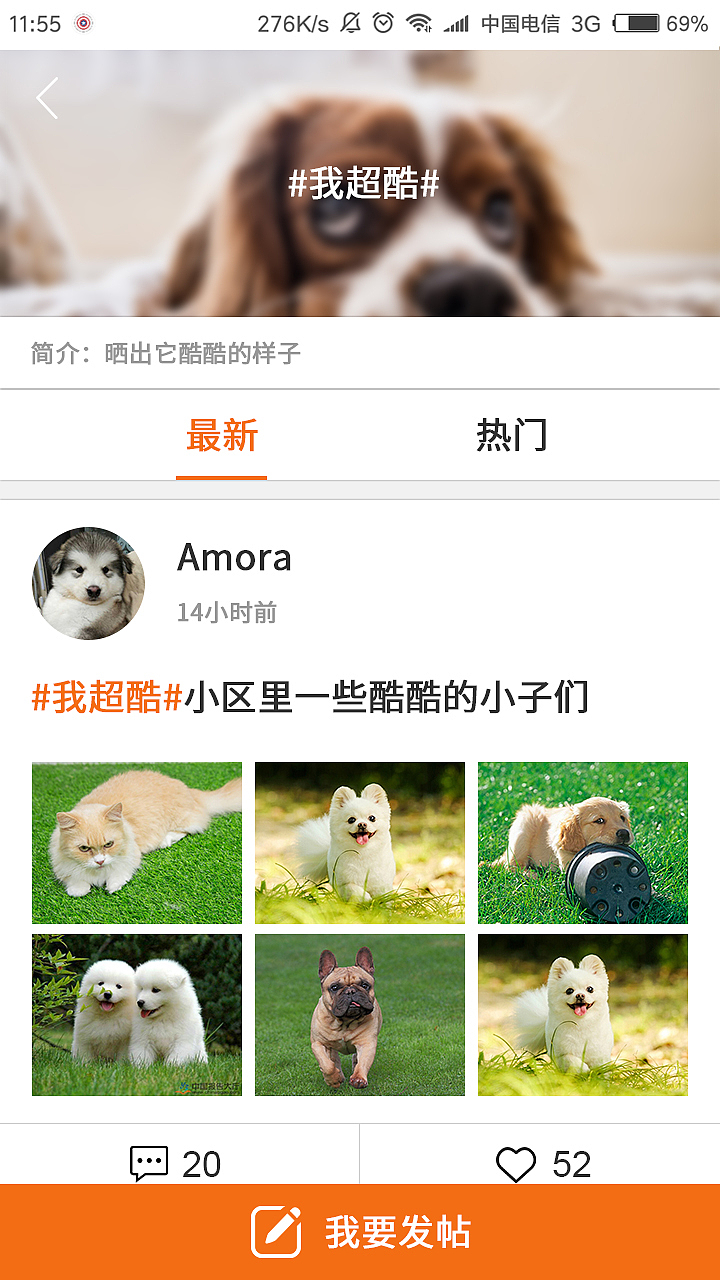The image size is (720, 1280).
Task: Switch to the 热门 tab
Action: [513, 436]
